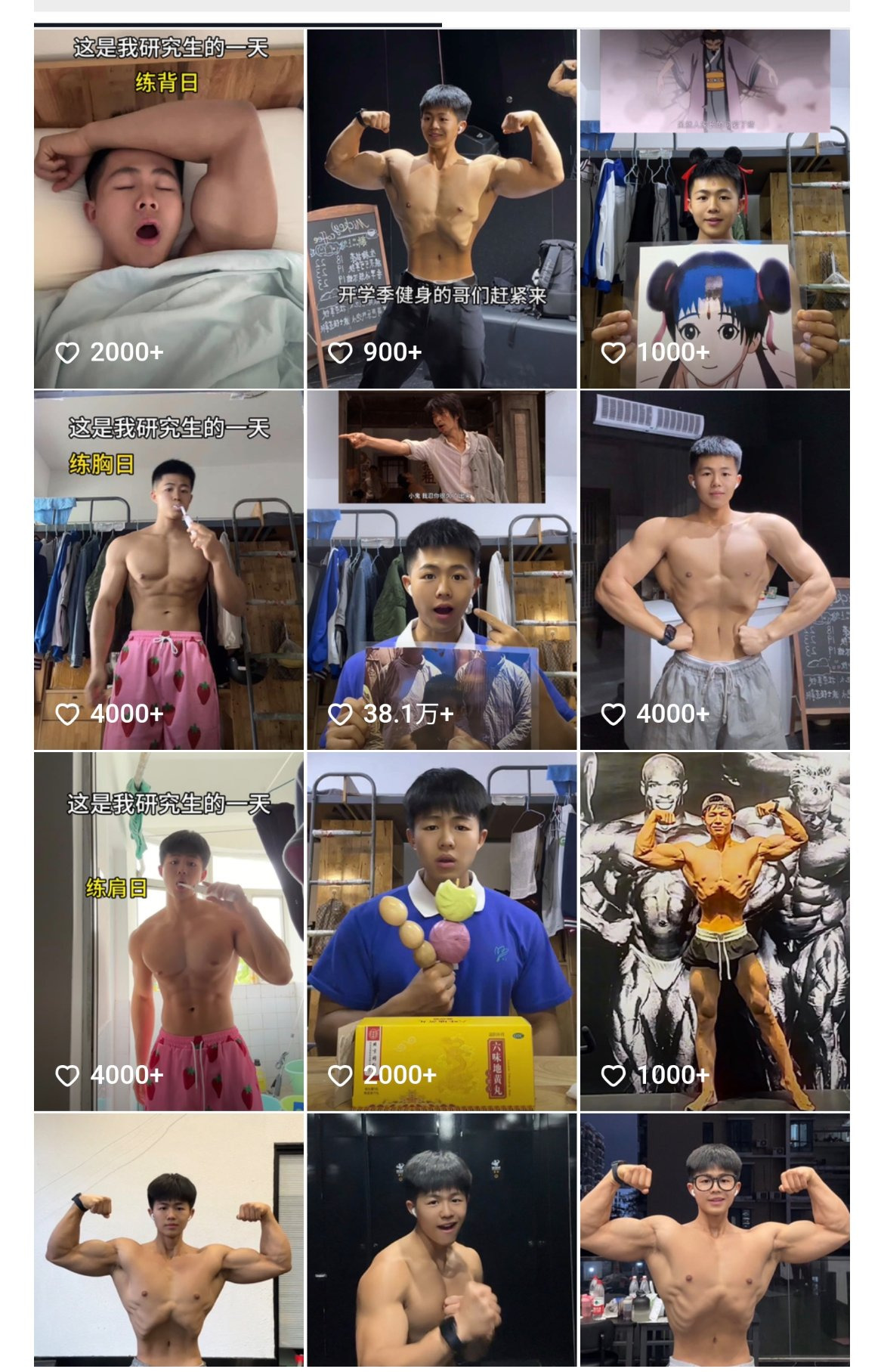Open the grey shorts flexing video
This screenshot has height=1372, width=884.
pos(715,571)
